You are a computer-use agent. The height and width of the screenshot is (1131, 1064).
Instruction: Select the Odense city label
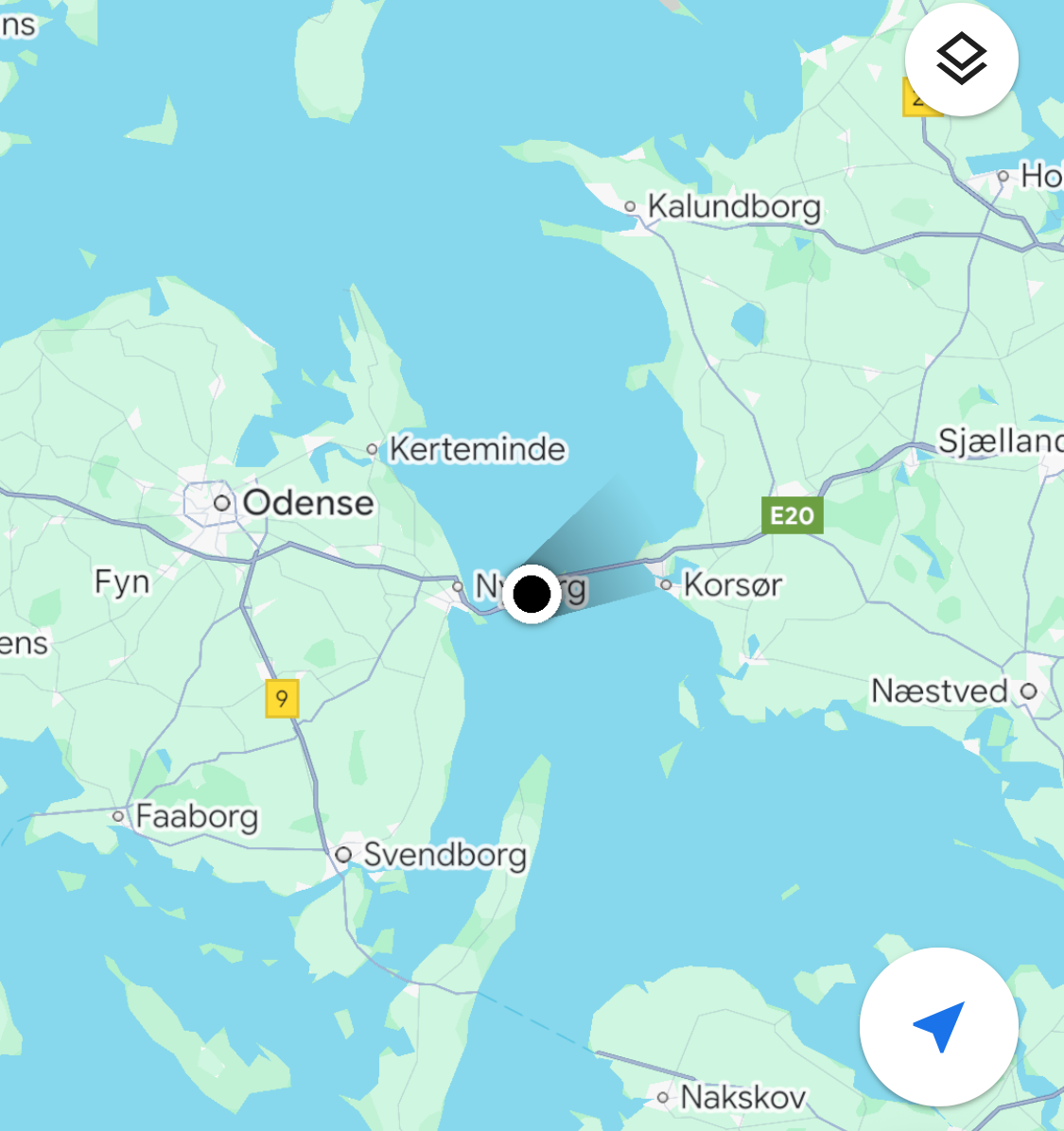coord(307,503)
